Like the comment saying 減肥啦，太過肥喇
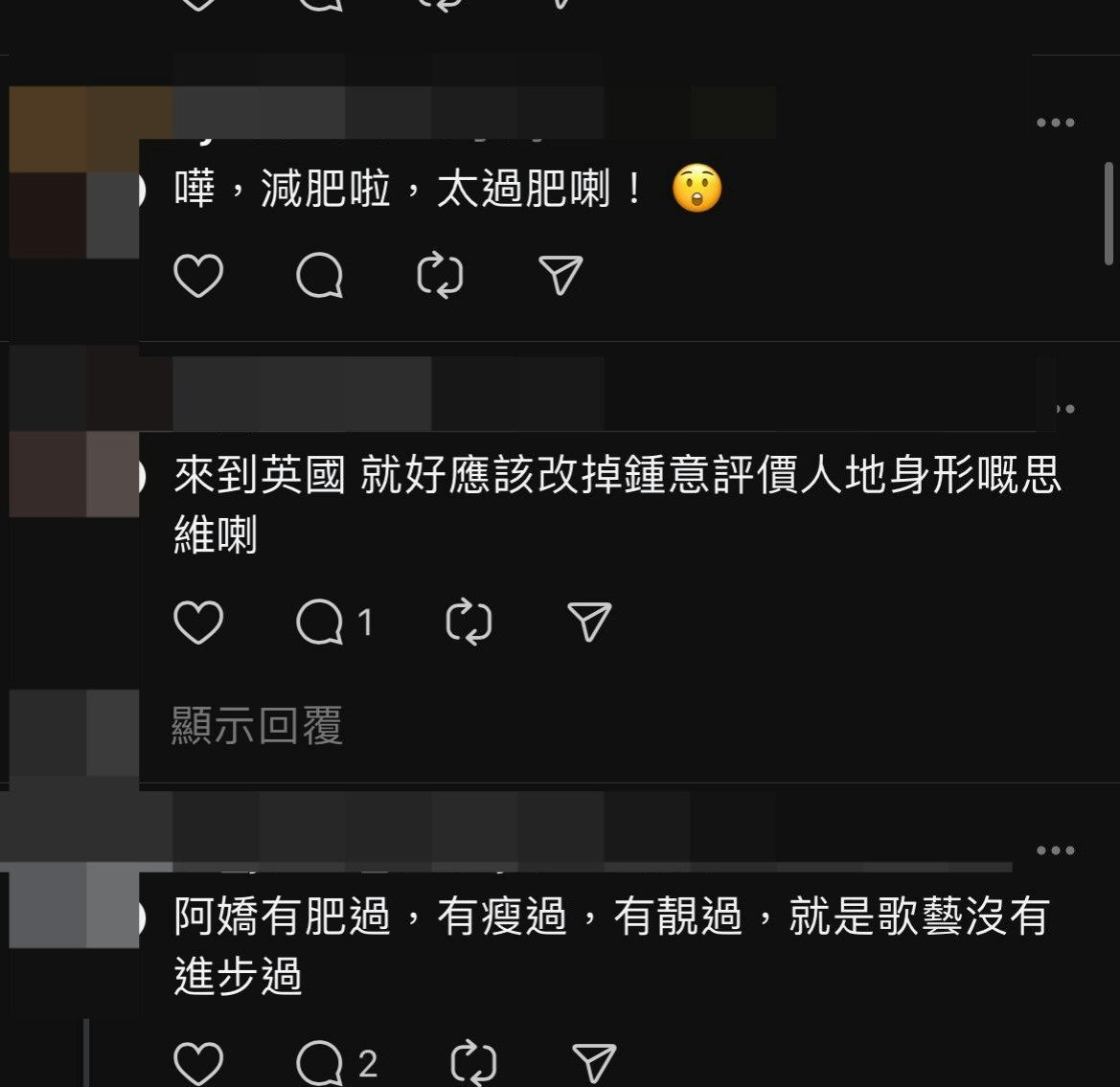1120x1087 pixels. pyautogui.click(x=198, y=276)
